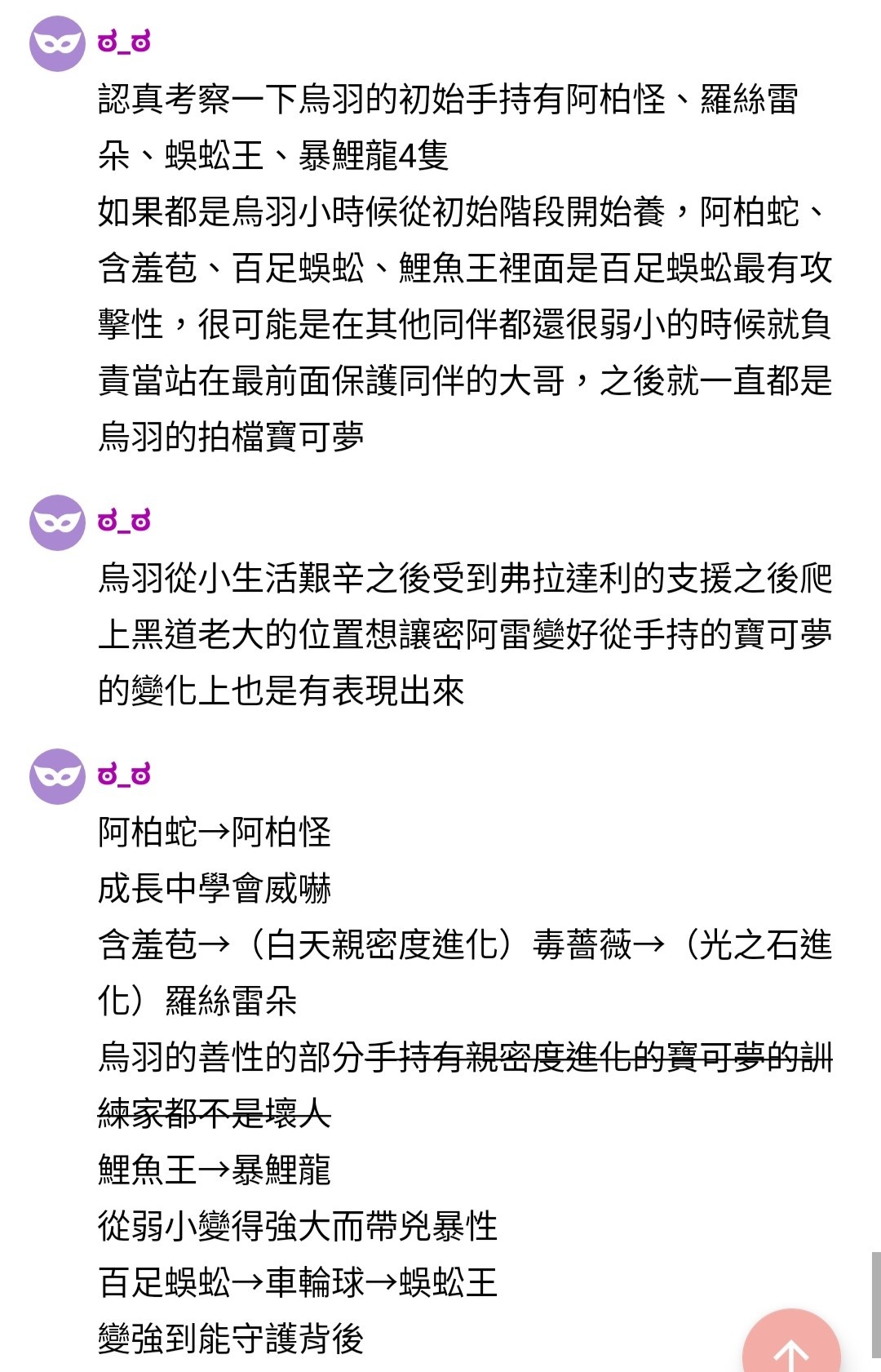
Task: Open the username above the 烏羽從小生活艱辛 comment
Action: (x=124, y=521)
